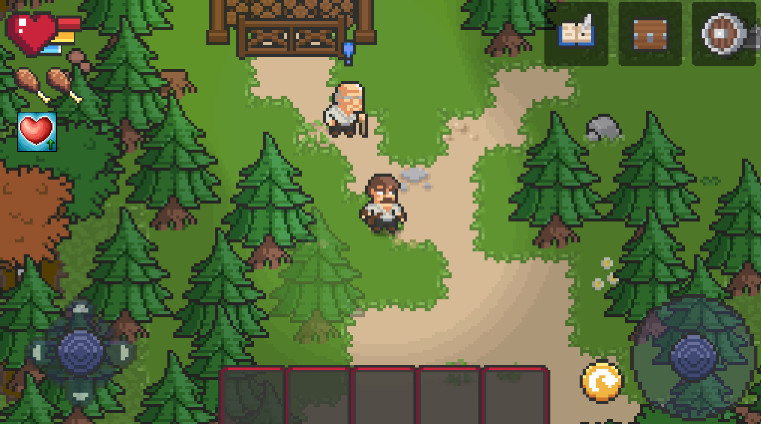This screenshot has width=761, height=424.
Task: Tap the heart status buff icon
Action: click(37, 132)
